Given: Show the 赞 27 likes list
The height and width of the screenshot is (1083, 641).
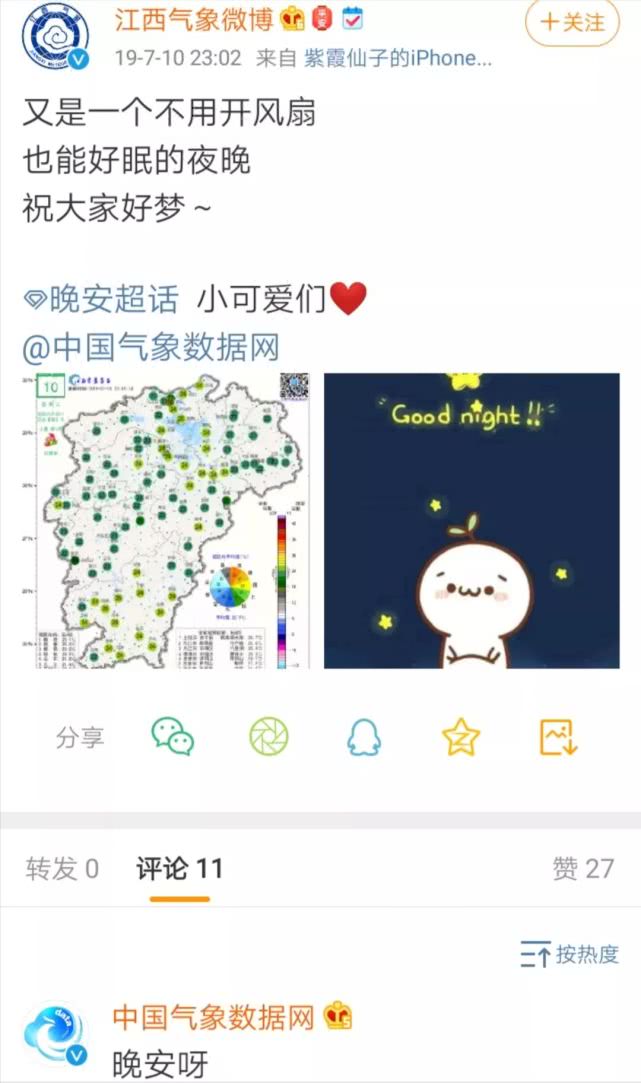Looking at the screenshot, I should point(582,868).
